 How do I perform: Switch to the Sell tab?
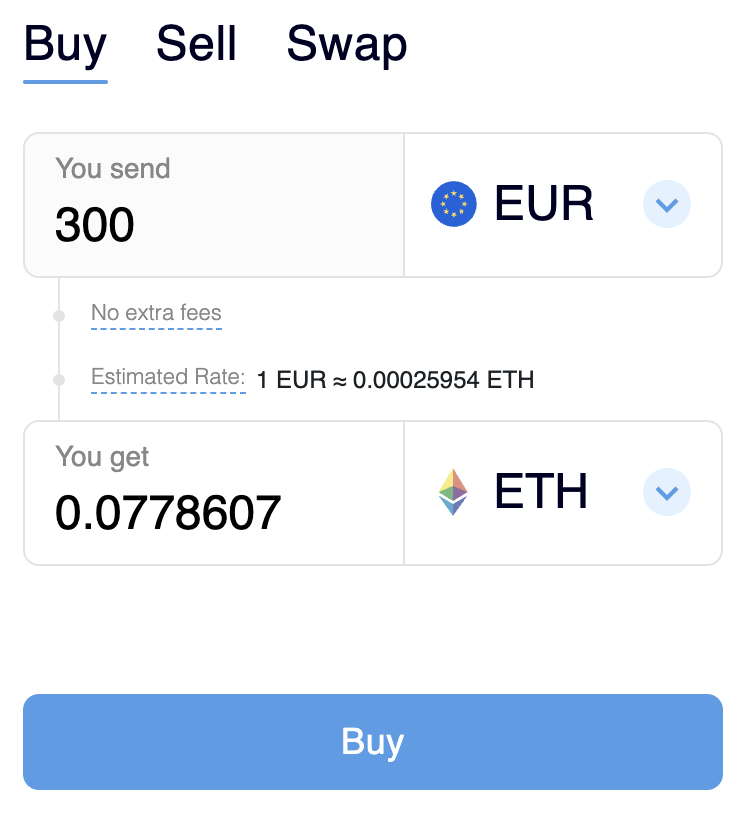(x=196, y=45)
